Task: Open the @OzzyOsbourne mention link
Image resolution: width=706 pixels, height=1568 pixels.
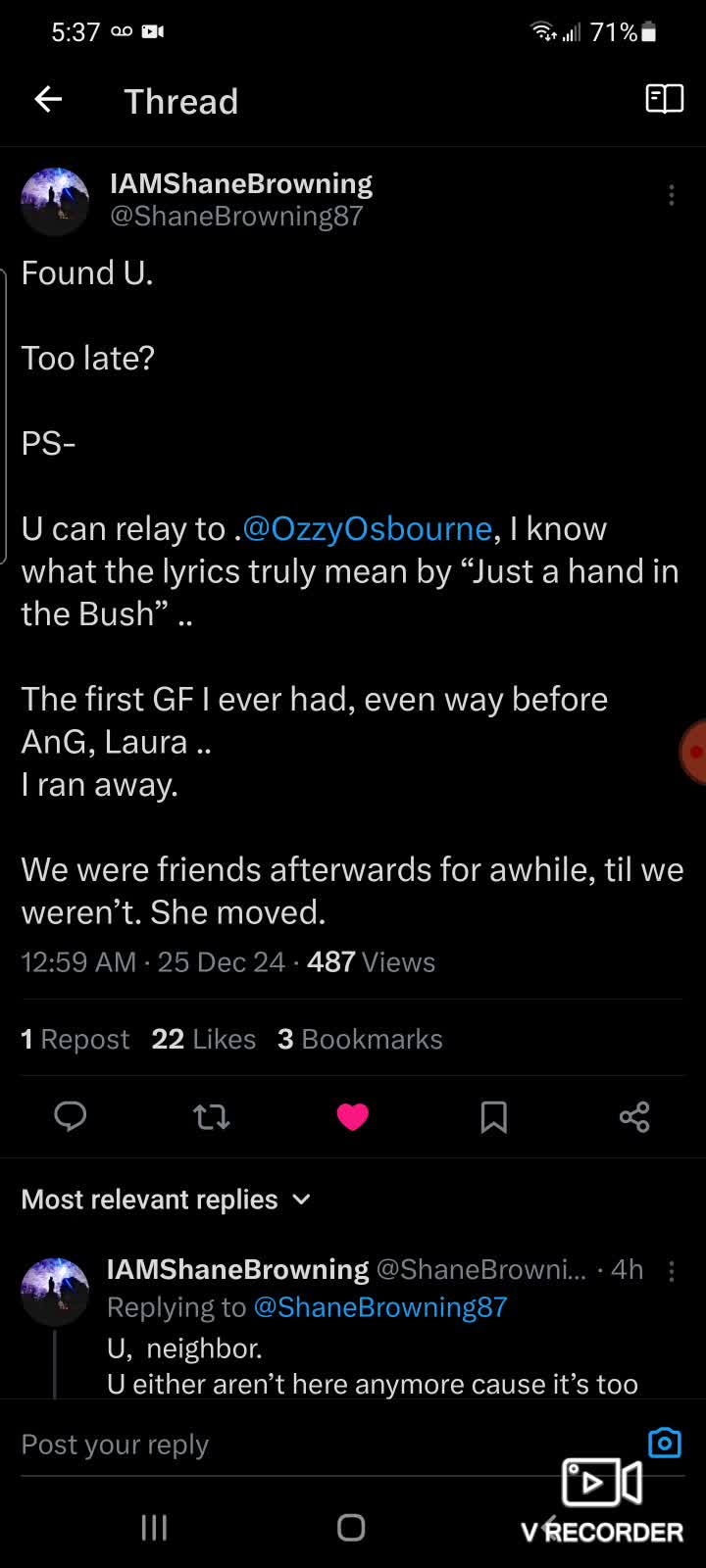Action: [x=367, y=529]
